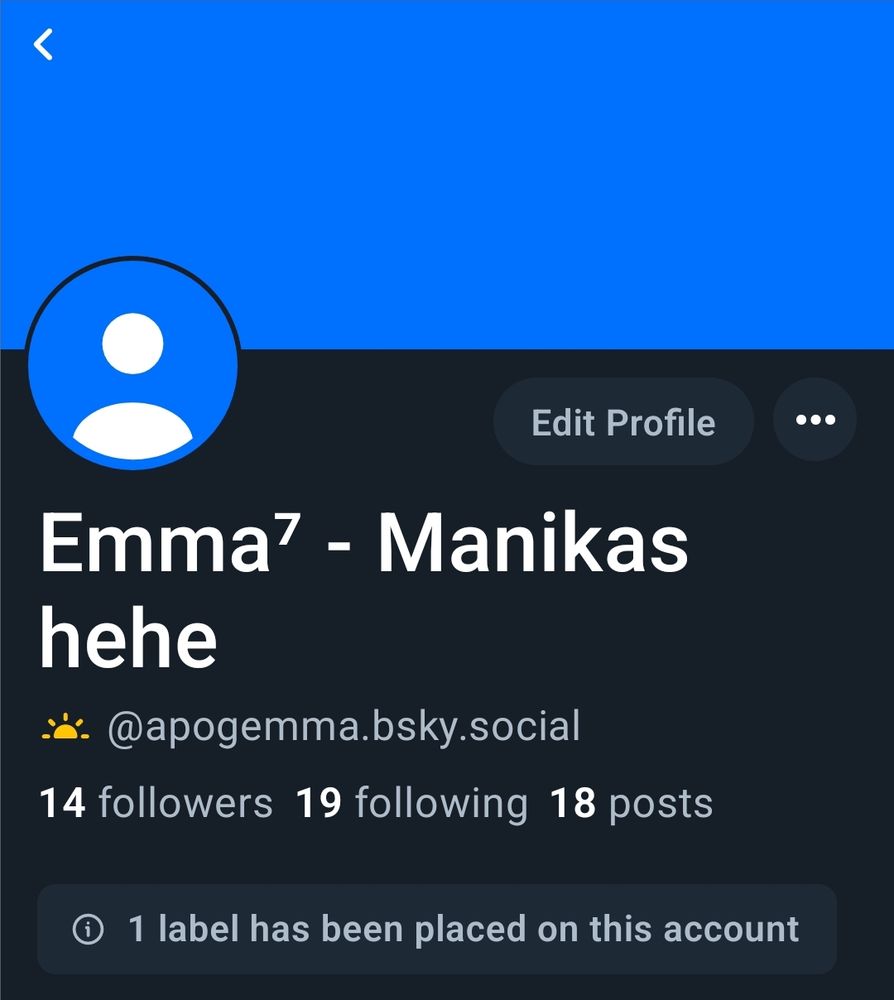This screenshot has width=894, height=1000.
Task: Open the 19 following list
Action: (412, 803)
